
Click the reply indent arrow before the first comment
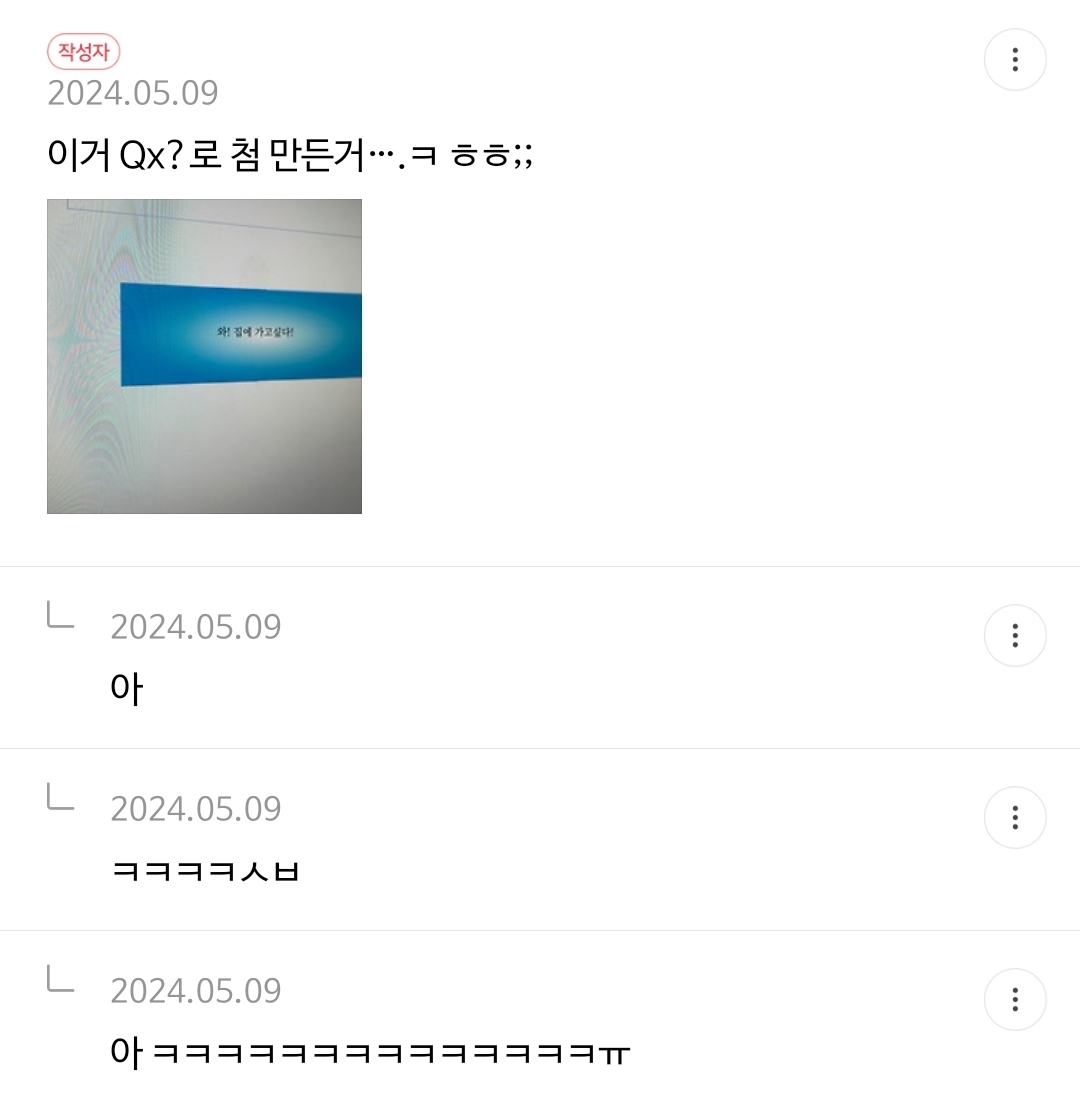[63, 622]
